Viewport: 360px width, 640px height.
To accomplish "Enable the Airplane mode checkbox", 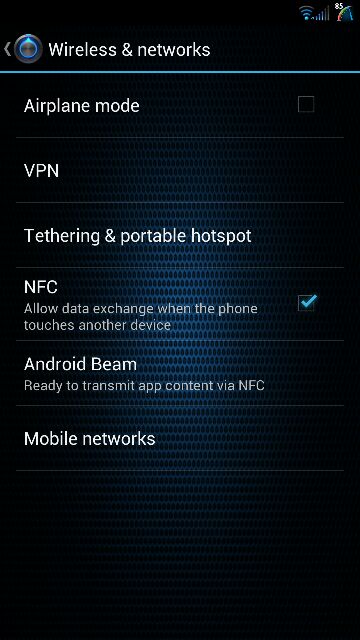I will (306, 104).
